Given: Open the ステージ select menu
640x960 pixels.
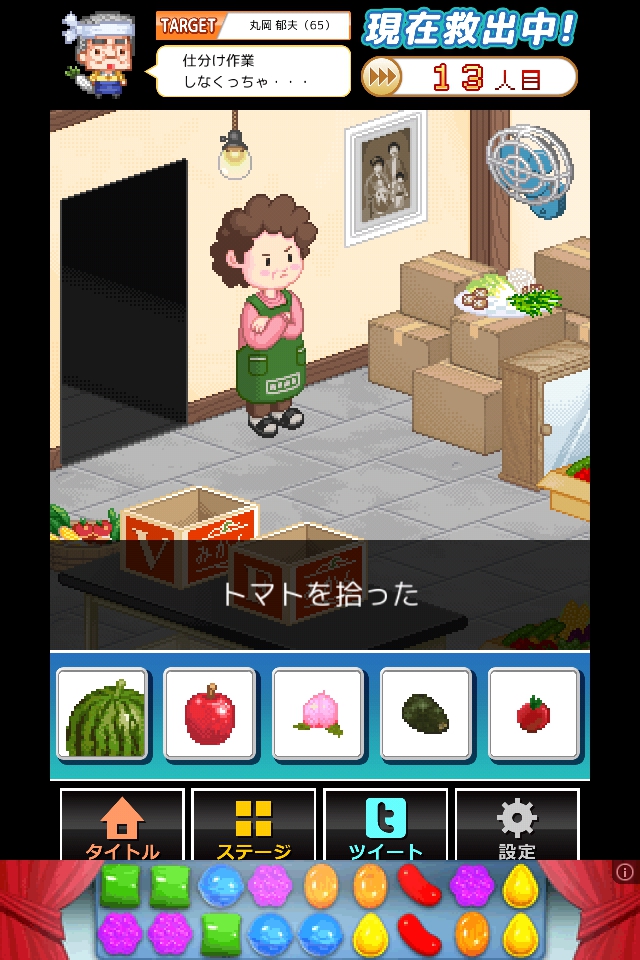Looking at the screenshot, I should pyautogui.click(x=254, y=826).
